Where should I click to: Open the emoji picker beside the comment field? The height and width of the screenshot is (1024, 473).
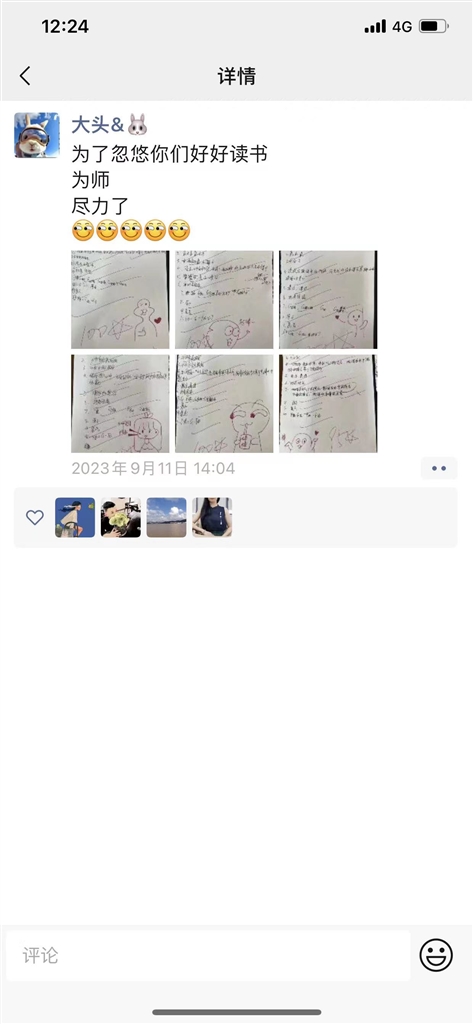coord(436,955)
